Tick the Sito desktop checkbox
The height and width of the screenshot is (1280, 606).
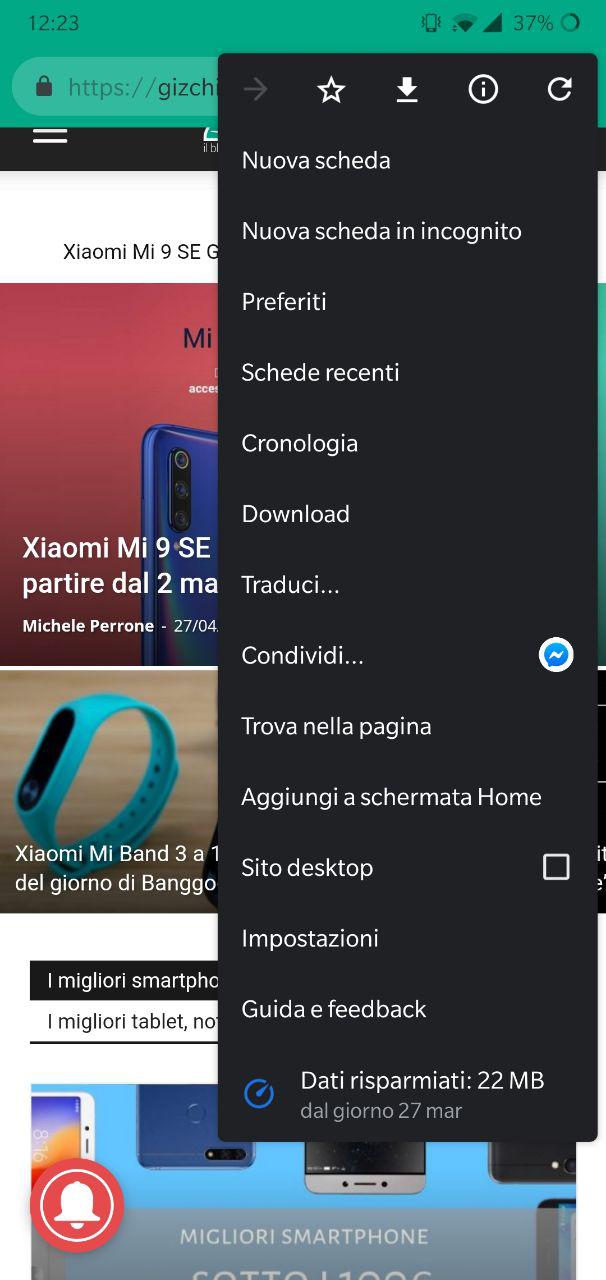click(x=556, y=867)
